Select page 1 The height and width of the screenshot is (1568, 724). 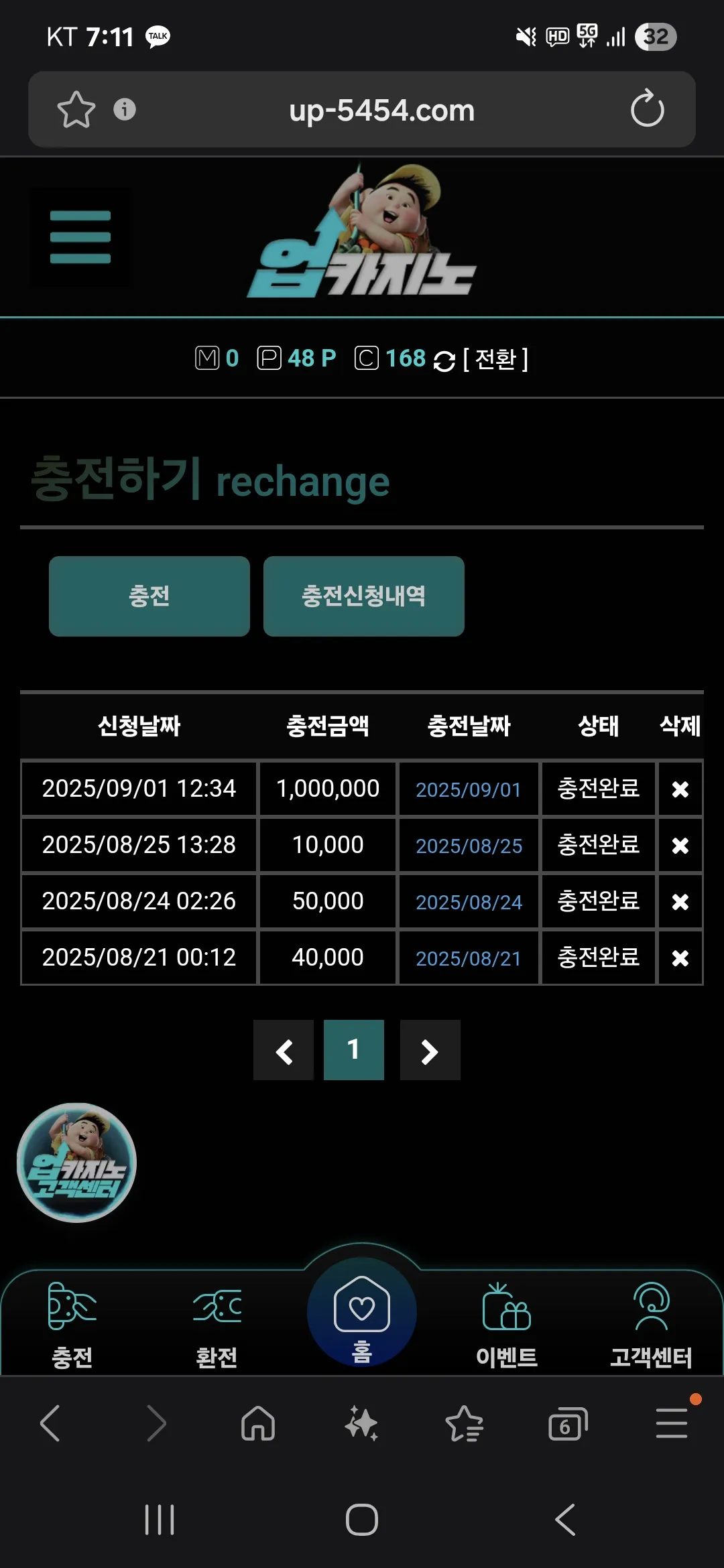pyautogui.click(x=354, y=1050)
